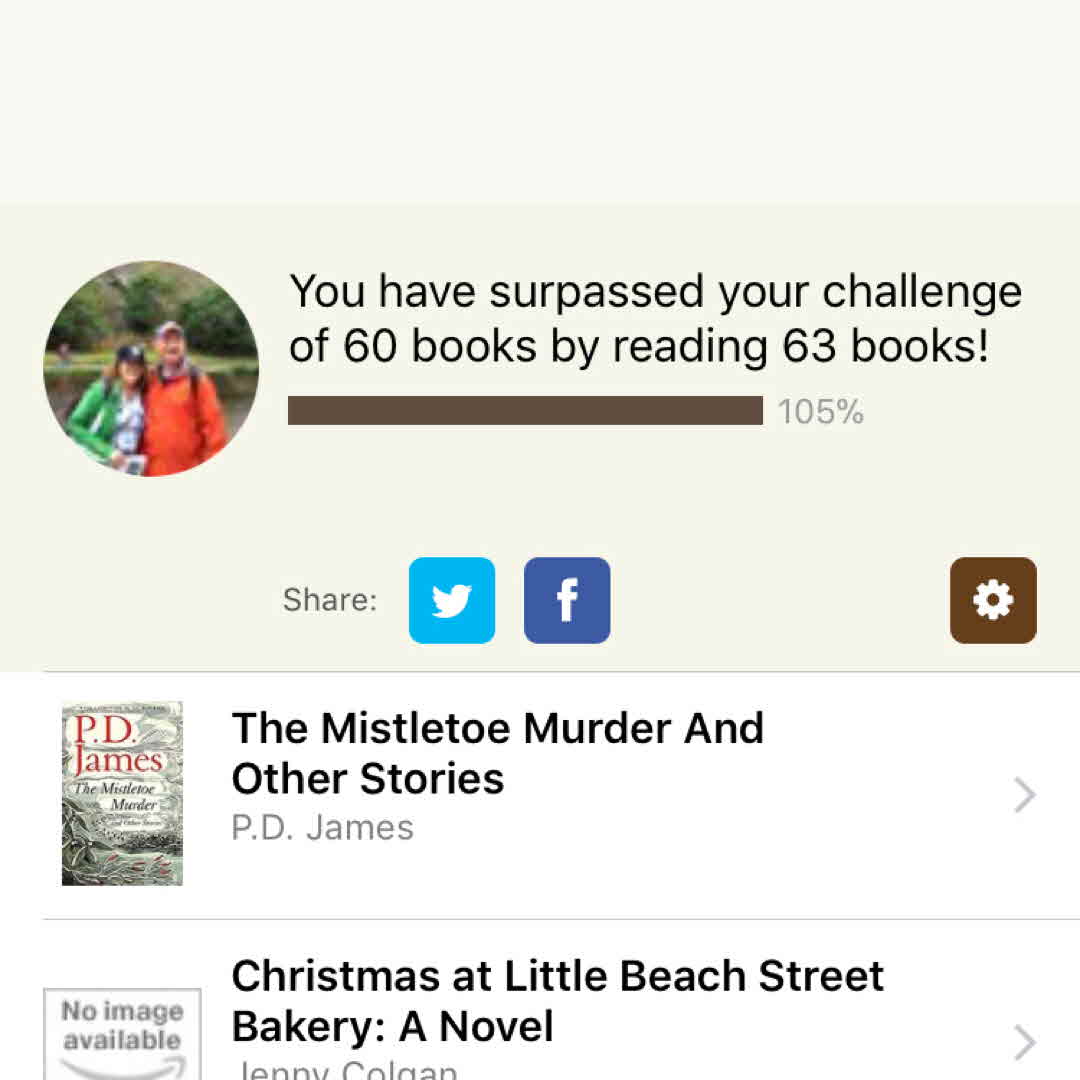Screen dimensions: 1080x1080
Task: Open challenge settings gear
Action: tap(993, 600)
